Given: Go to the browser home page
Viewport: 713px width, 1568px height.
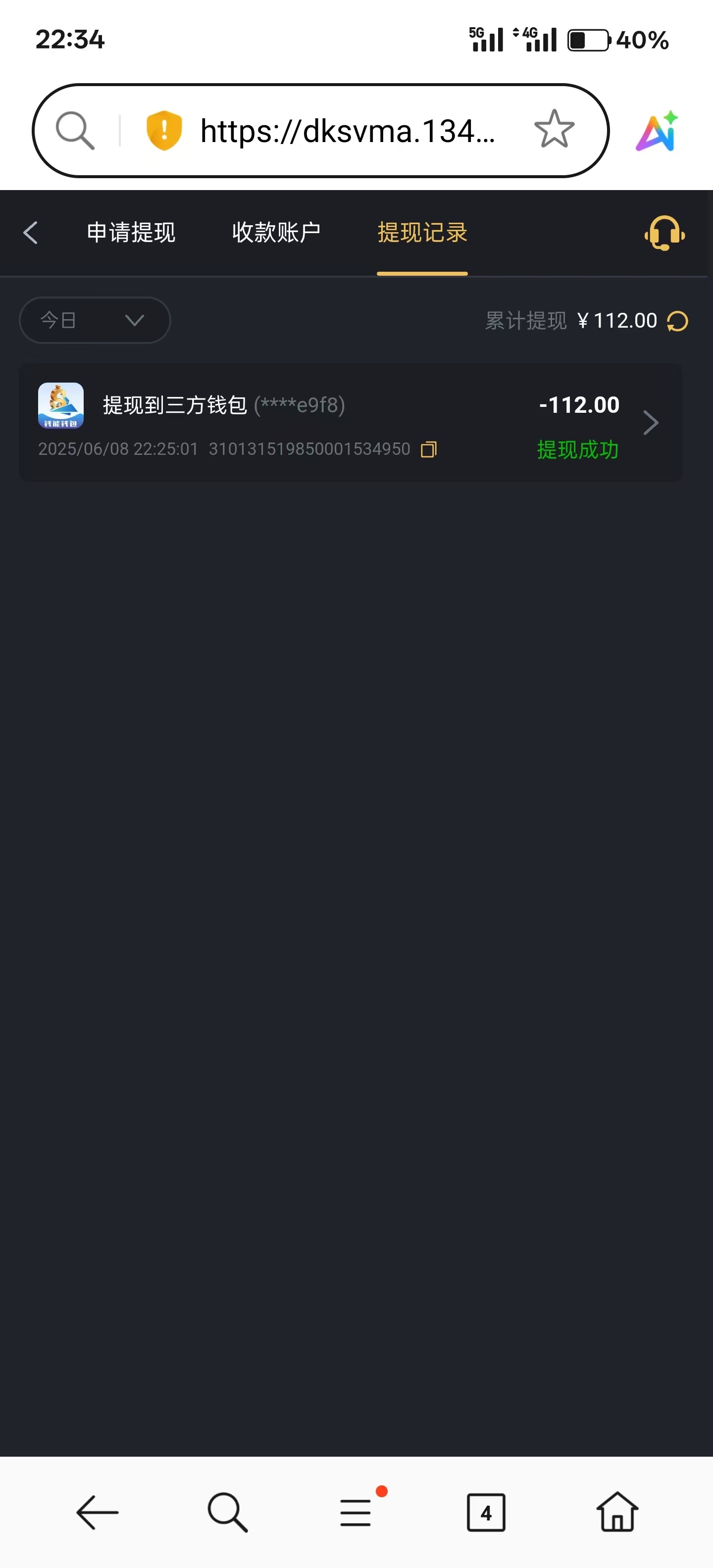Looking at the screenshot, I should (617, 1513).
